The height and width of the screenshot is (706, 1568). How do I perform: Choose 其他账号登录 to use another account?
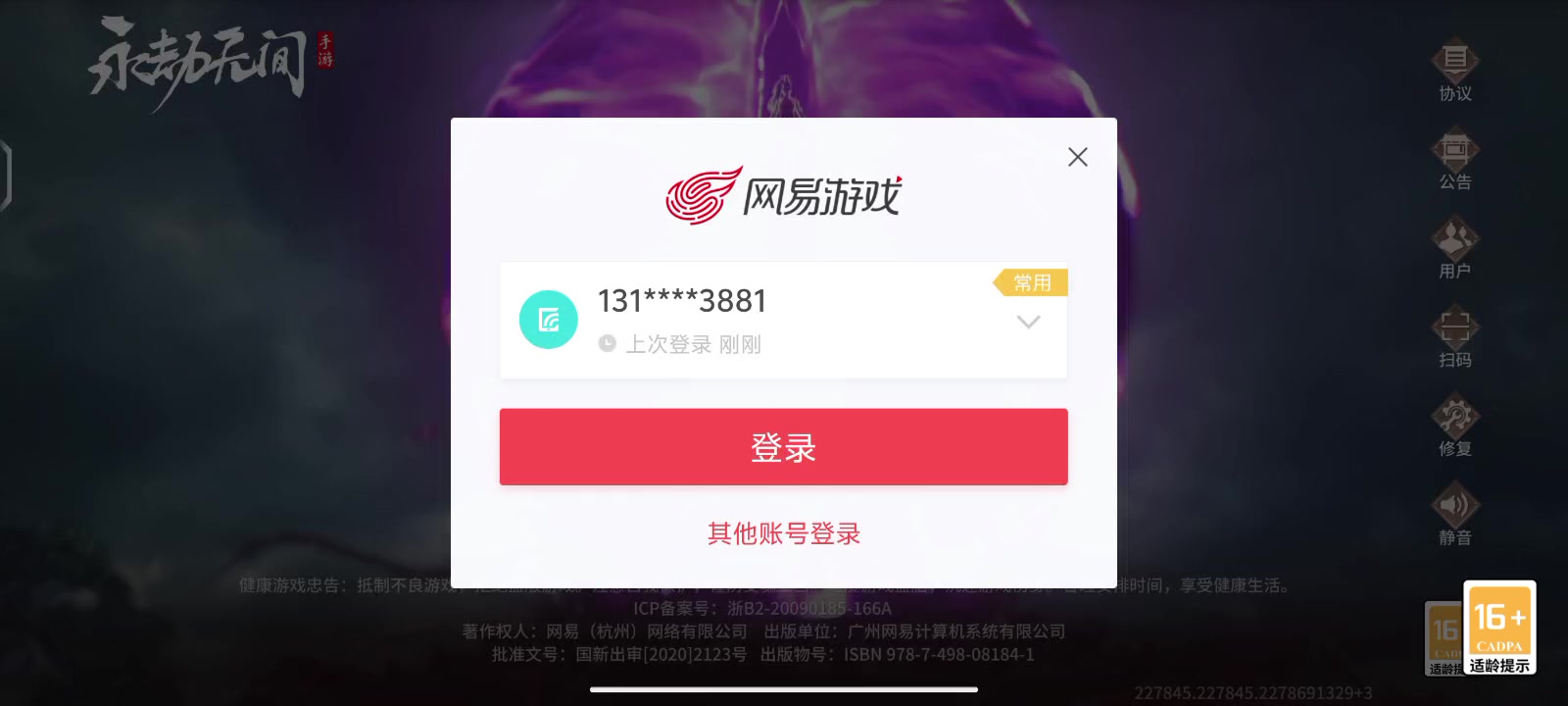pos(783,533)
